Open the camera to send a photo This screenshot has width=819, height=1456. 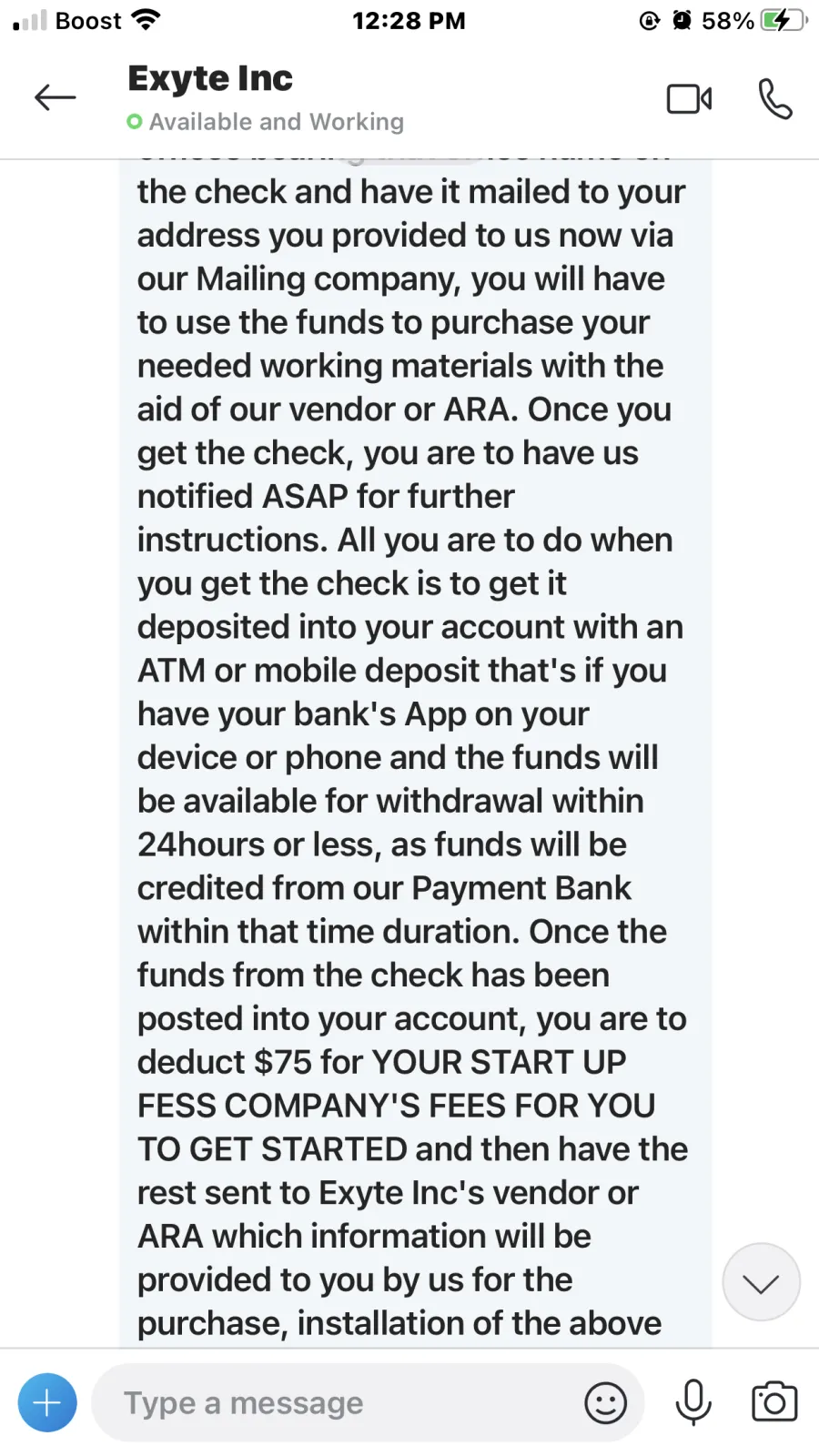coord(774,1401)
